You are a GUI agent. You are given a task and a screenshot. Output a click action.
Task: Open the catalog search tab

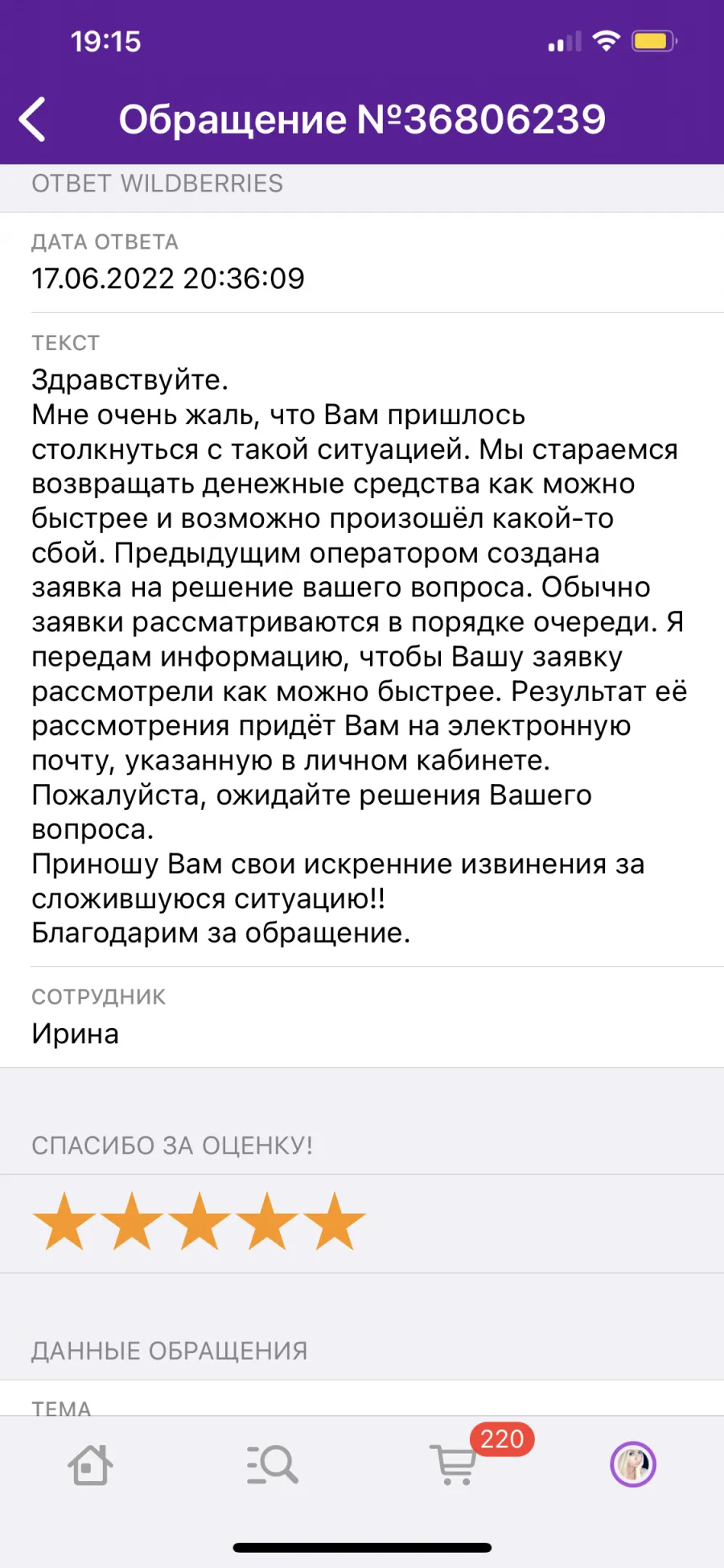(x=272, y=1464)
